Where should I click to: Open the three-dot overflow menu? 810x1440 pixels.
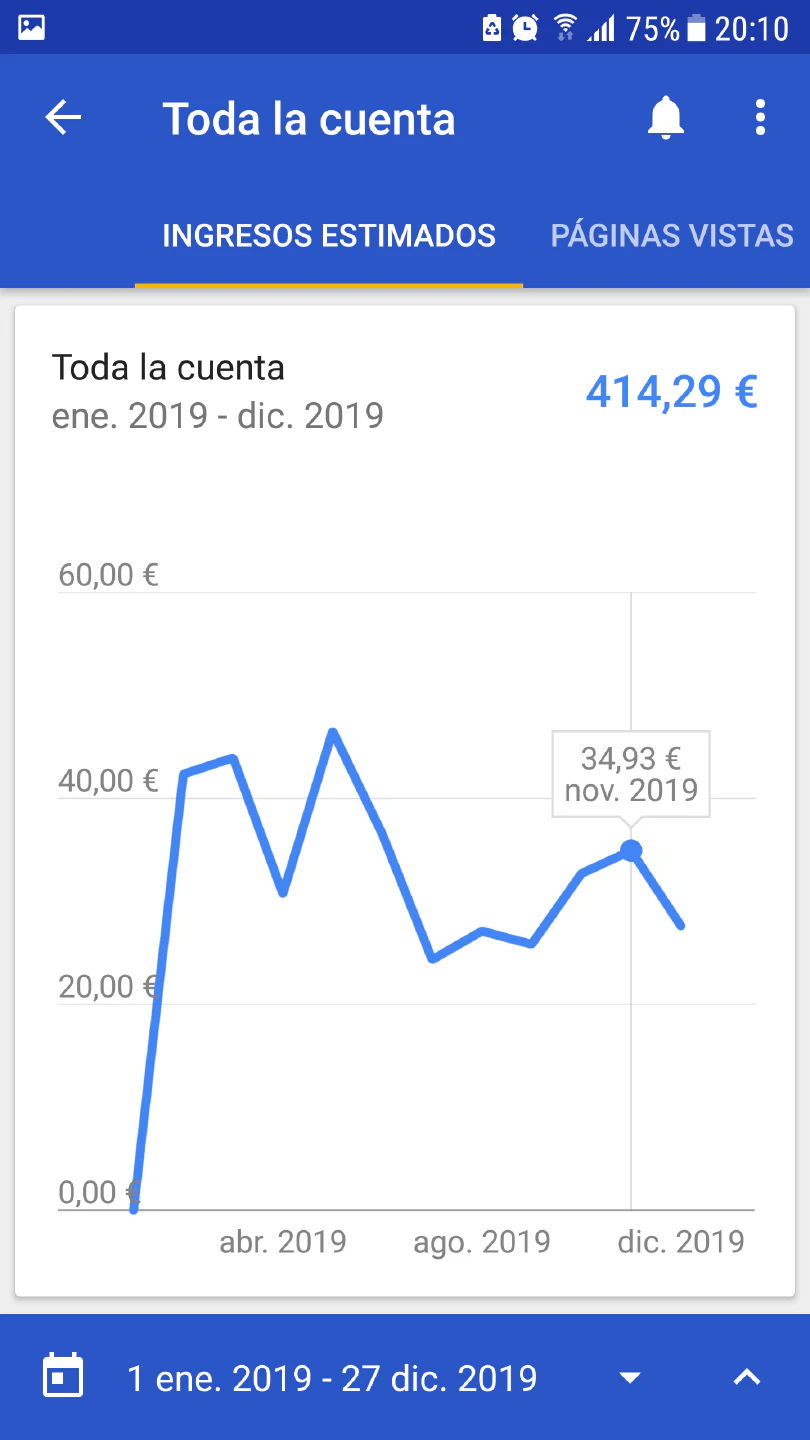pyautogui.click(x=760, y=118)
